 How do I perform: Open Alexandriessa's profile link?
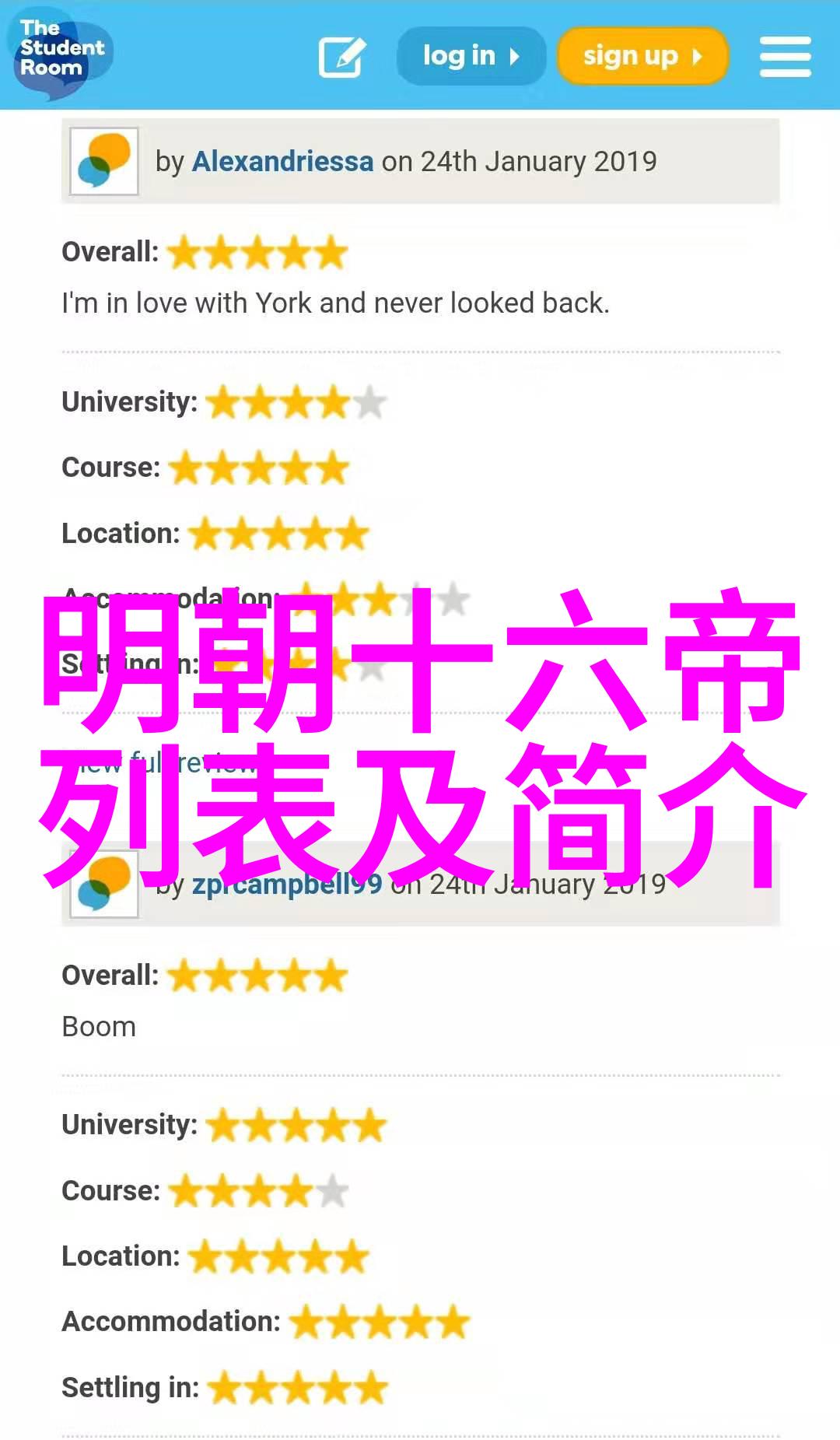[x=282, y=162]
